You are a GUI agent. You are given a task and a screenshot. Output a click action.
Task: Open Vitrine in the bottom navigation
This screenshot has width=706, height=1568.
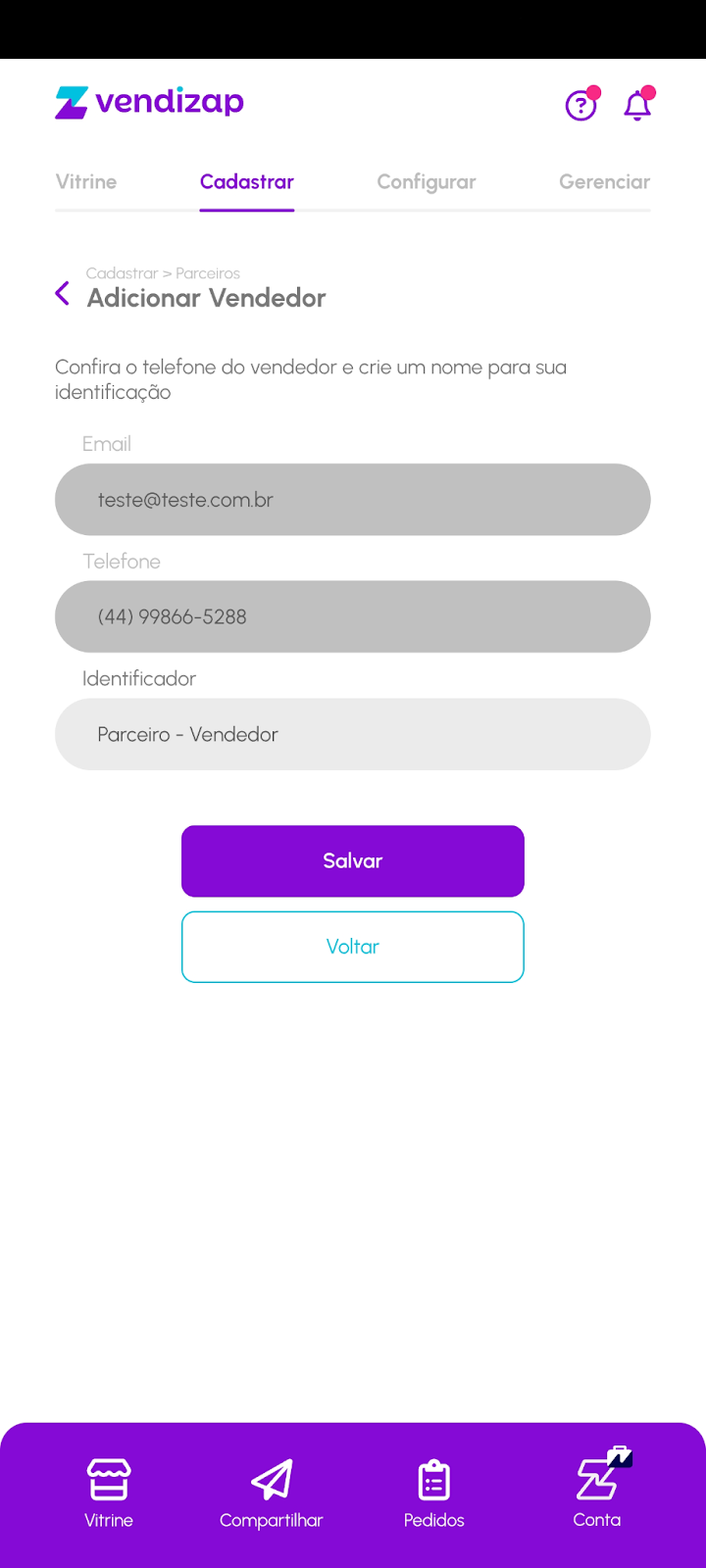click(109, 1493)
